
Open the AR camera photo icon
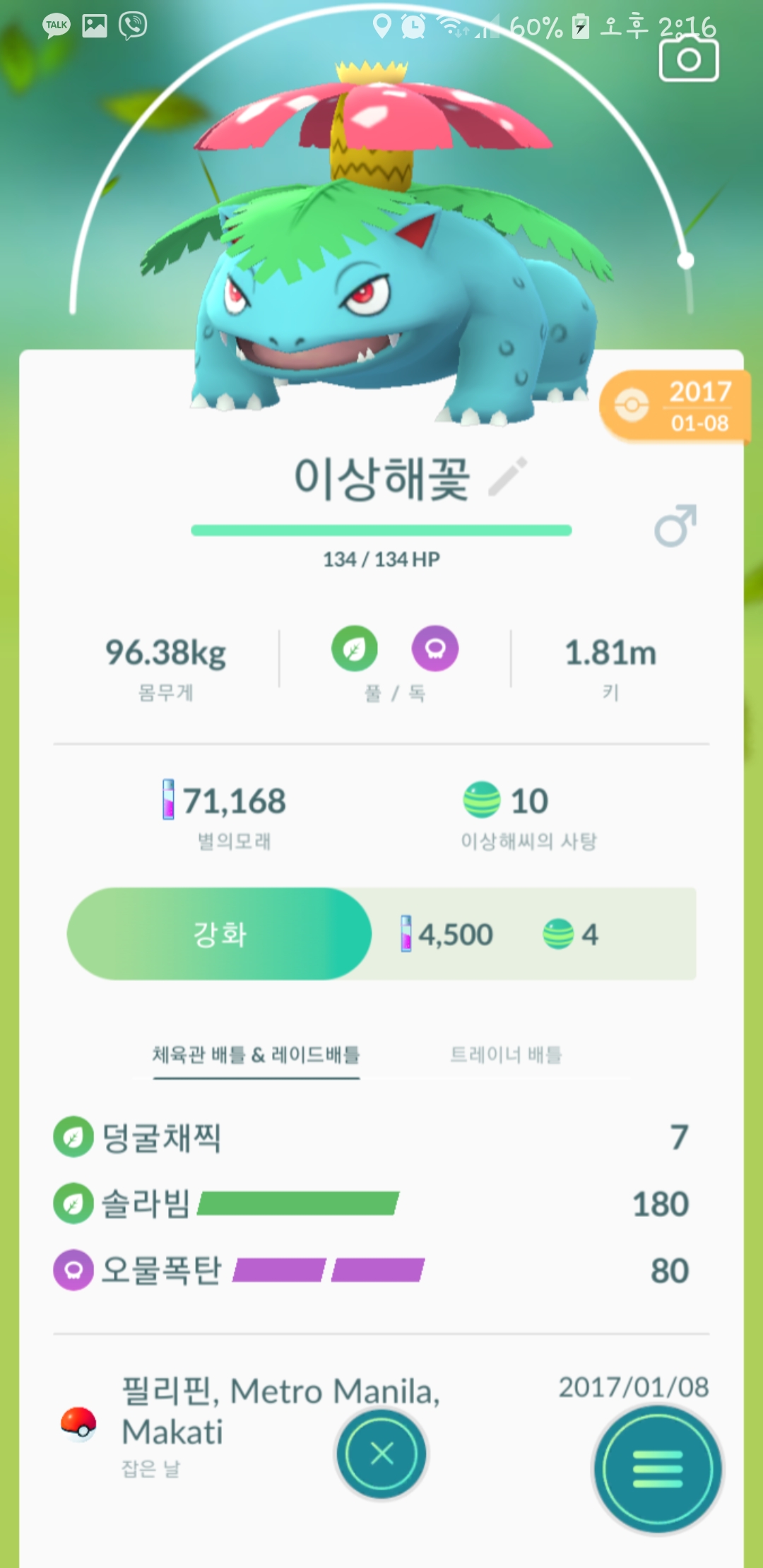pos(689,60)
